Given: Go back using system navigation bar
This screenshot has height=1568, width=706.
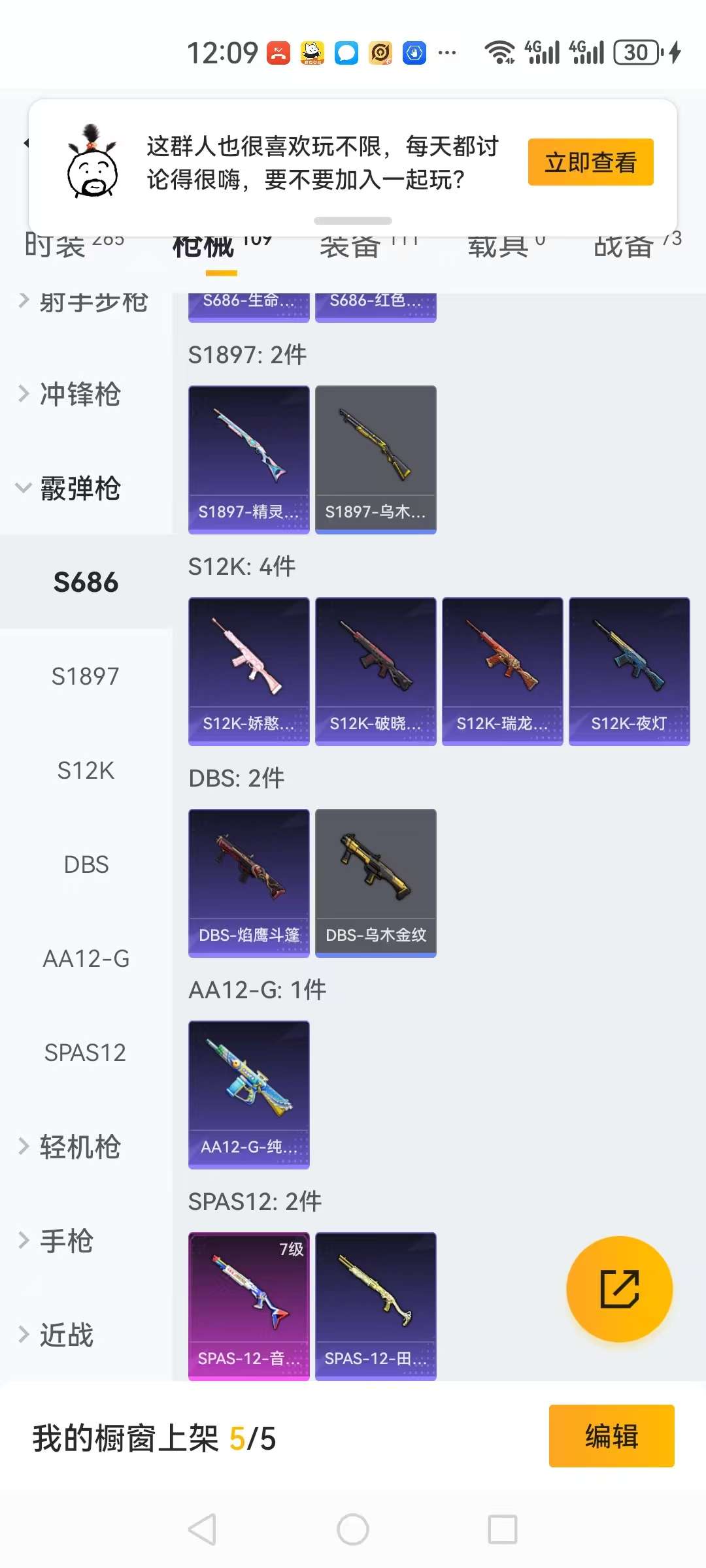Looking at the screenshot, I should pos(202,1529).
